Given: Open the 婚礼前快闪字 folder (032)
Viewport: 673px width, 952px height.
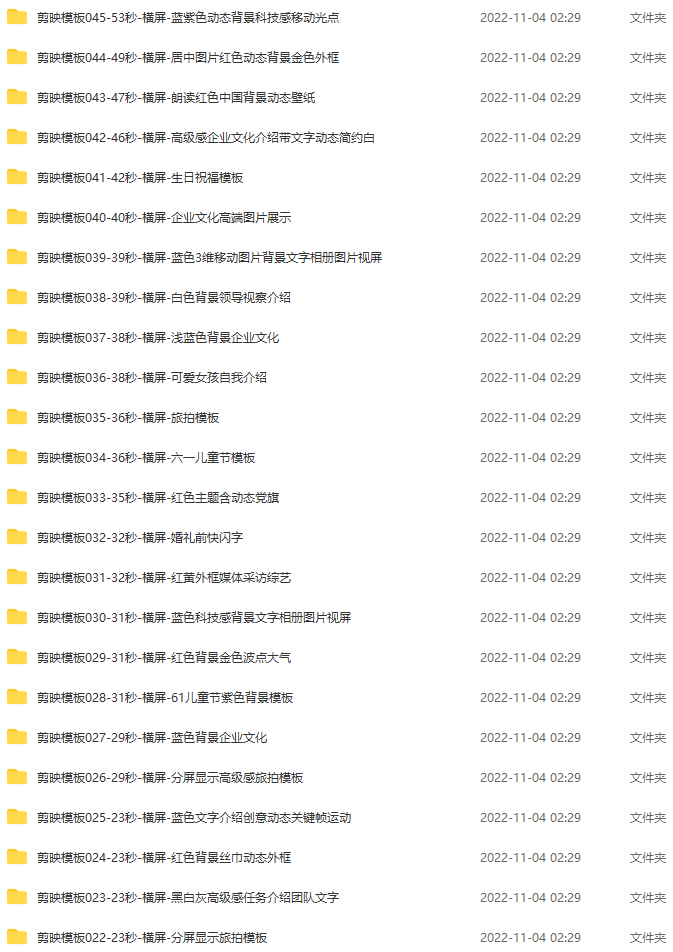Looking at the screenshot, I should 139,538.
